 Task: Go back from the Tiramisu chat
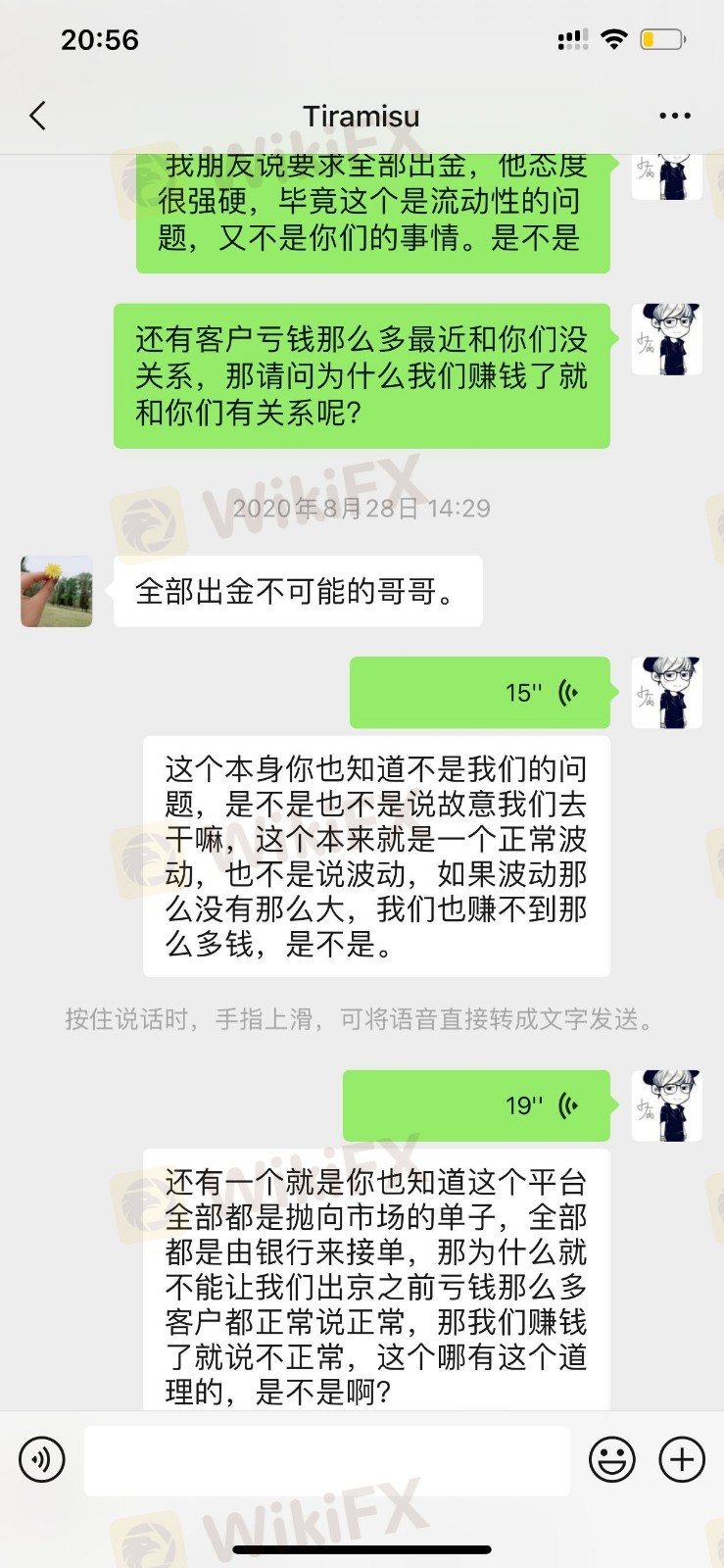(x=38, y=116)
